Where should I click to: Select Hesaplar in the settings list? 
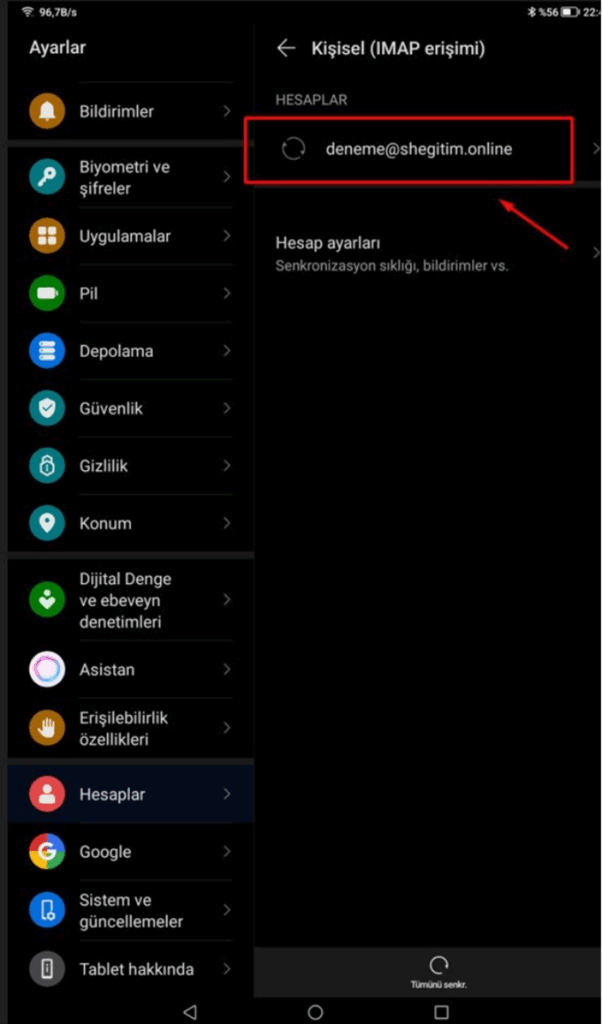(131, 794)
